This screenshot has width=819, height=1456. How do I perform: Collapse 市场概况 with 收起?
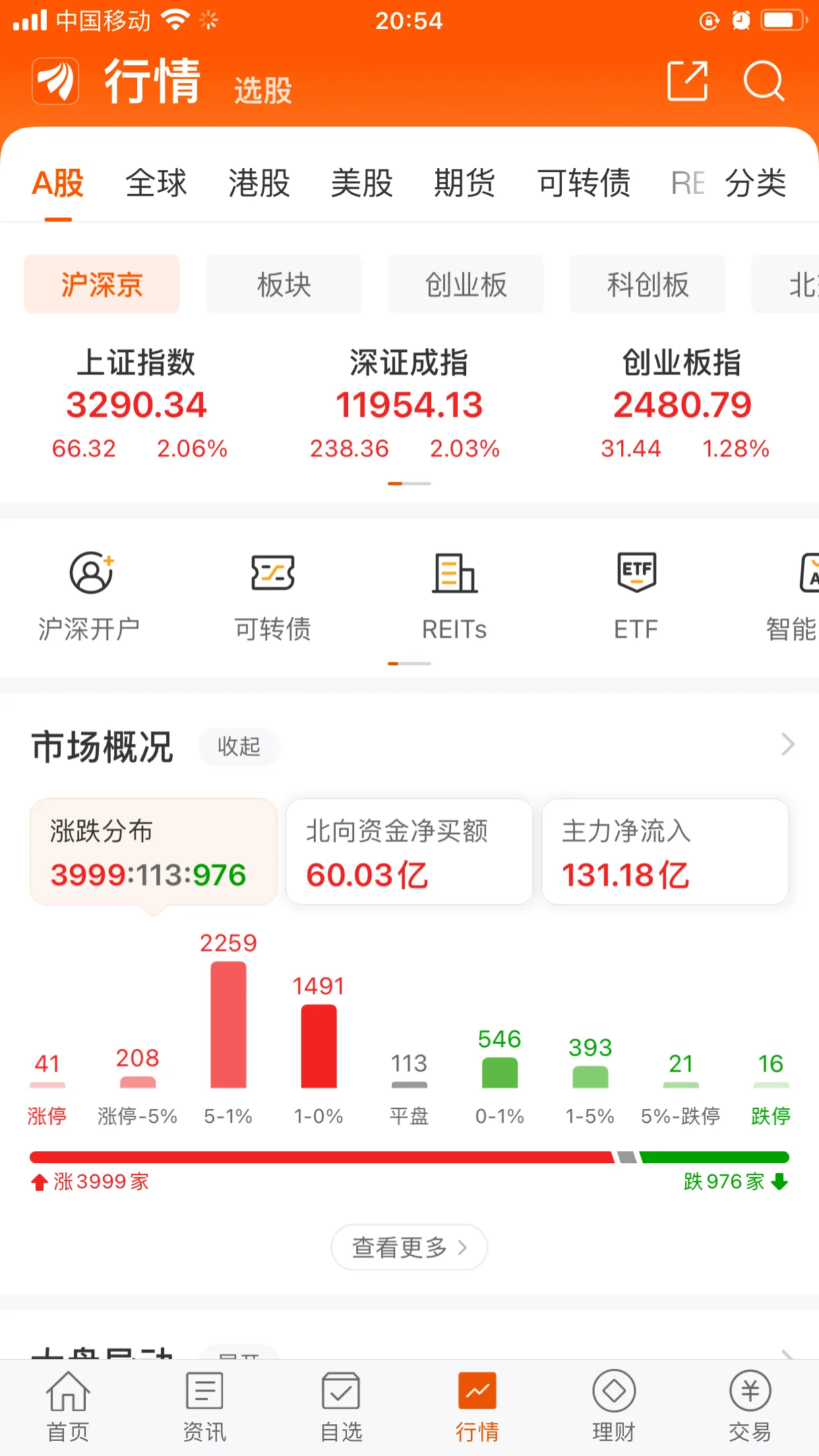point(239,746)
